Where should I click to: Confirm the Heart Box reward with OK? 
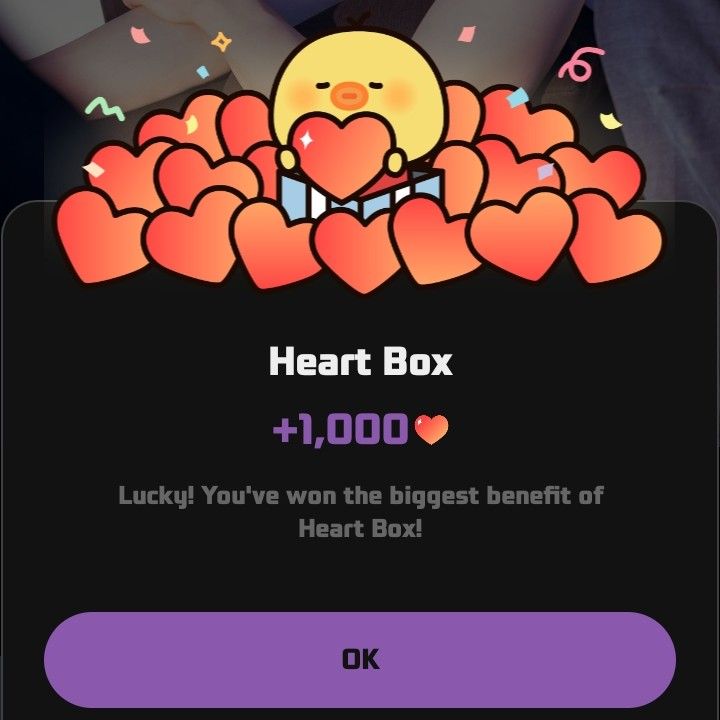tap(360, 659)
